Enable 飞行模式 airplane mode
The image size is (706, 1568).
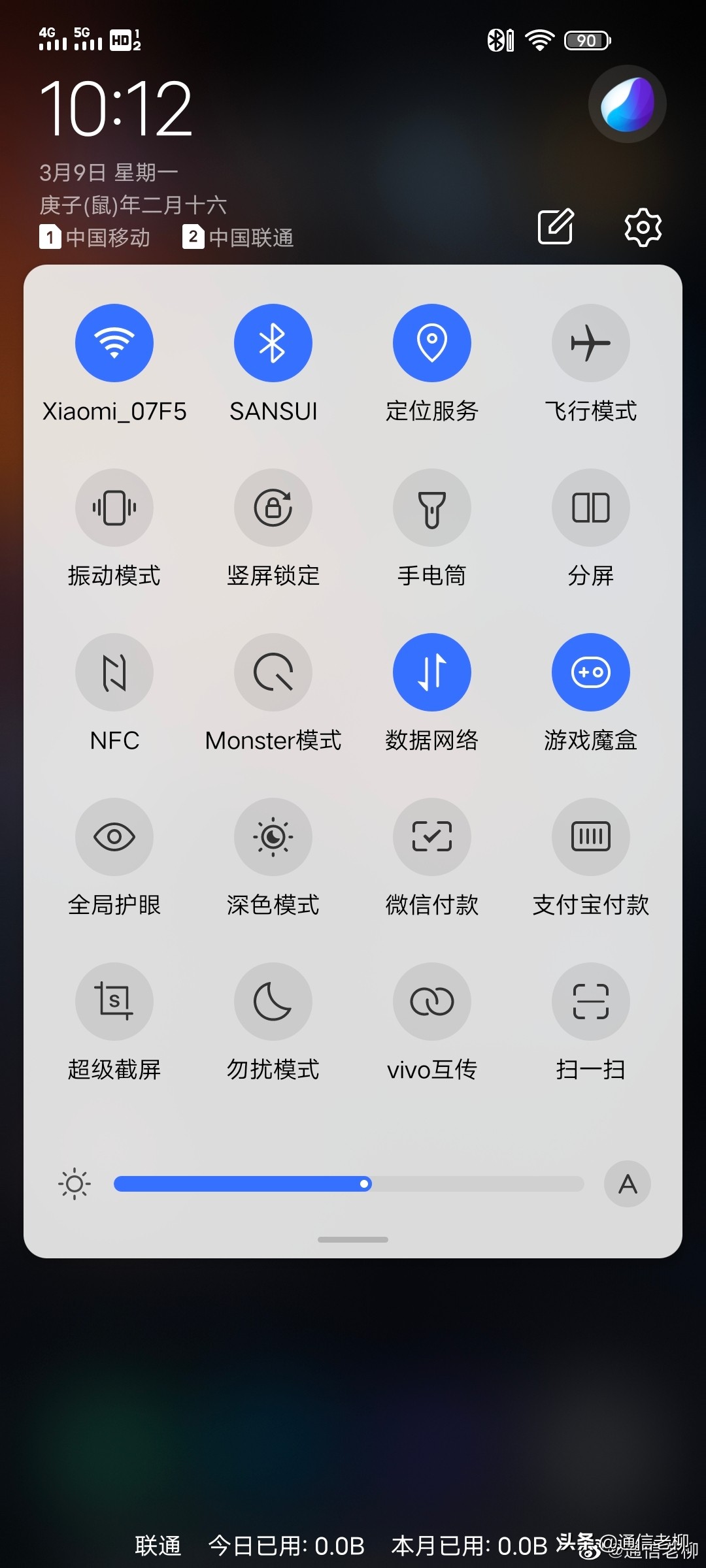point(590,343)
